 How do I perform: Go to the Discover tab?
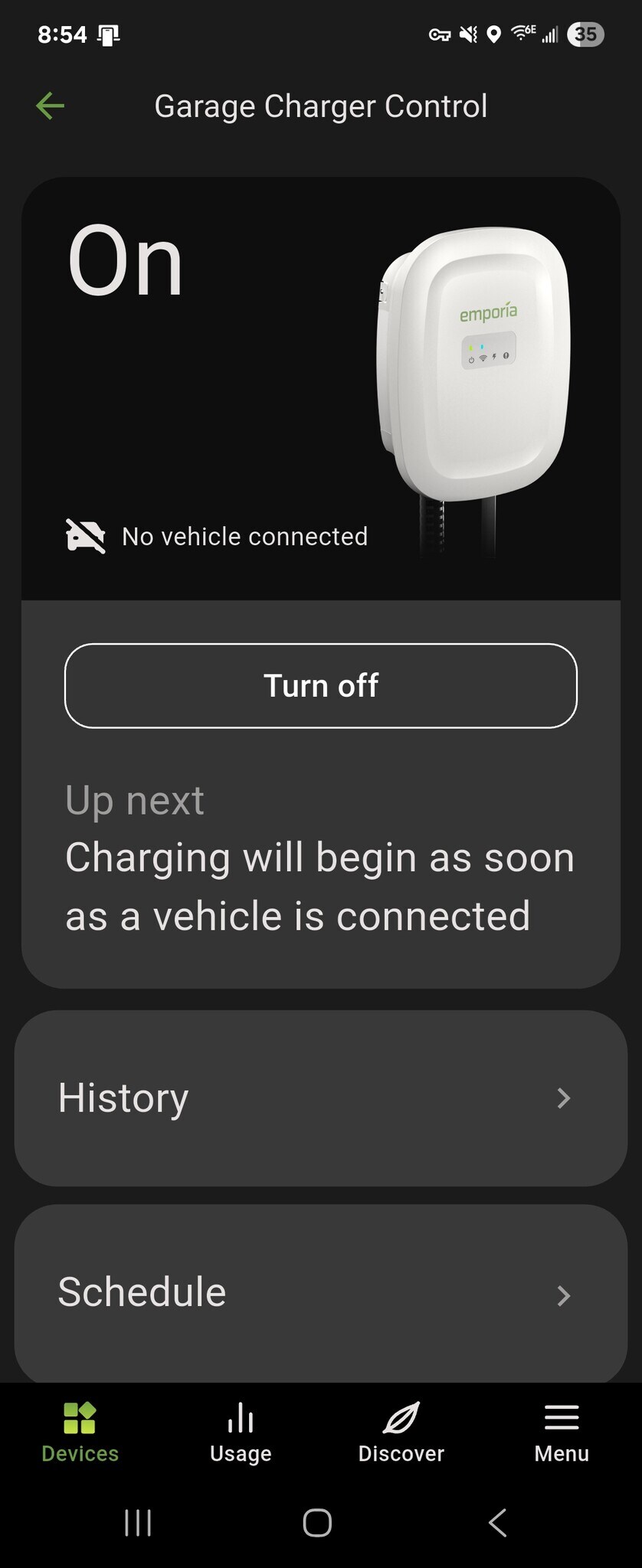[401, 1432]
